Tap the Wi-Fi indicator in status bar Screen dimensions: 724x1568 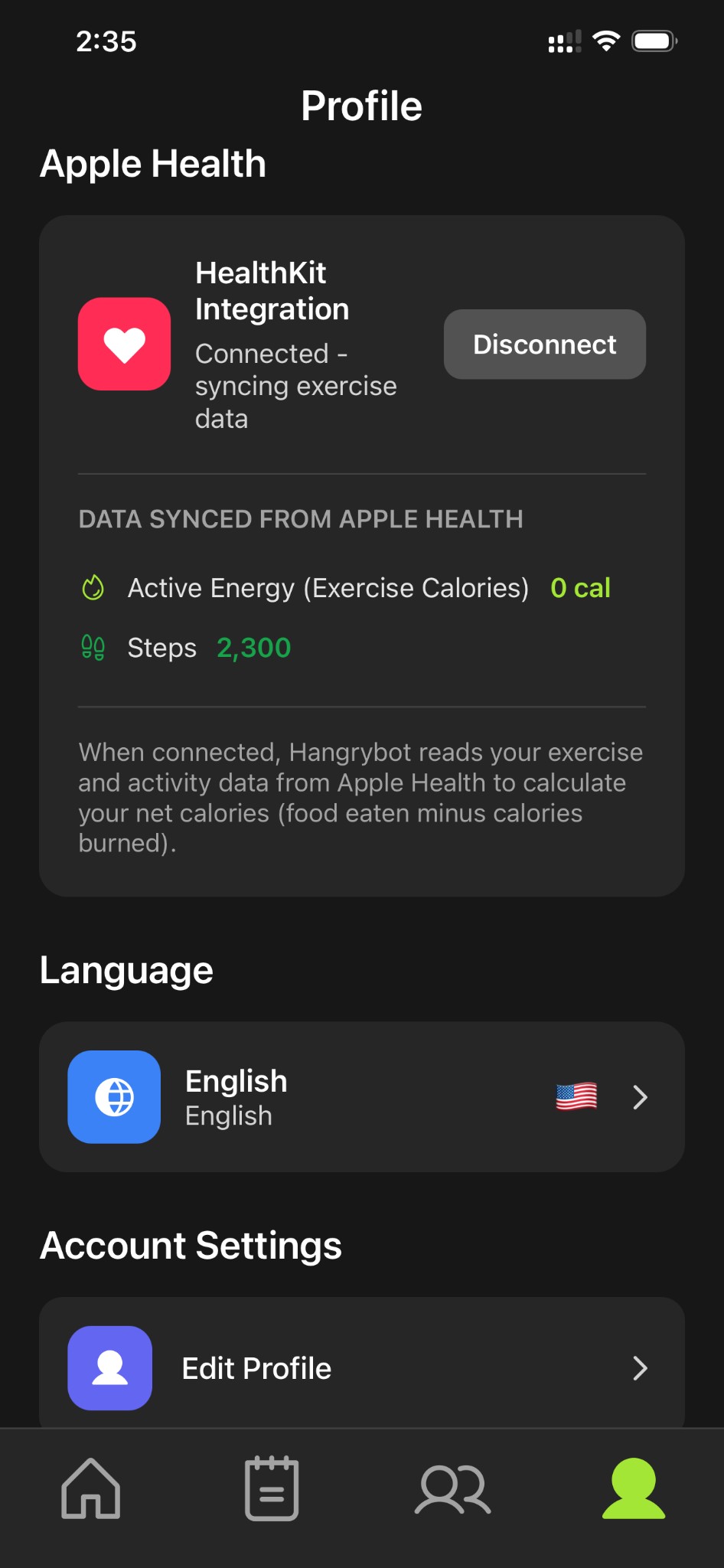tap(606, 40)
